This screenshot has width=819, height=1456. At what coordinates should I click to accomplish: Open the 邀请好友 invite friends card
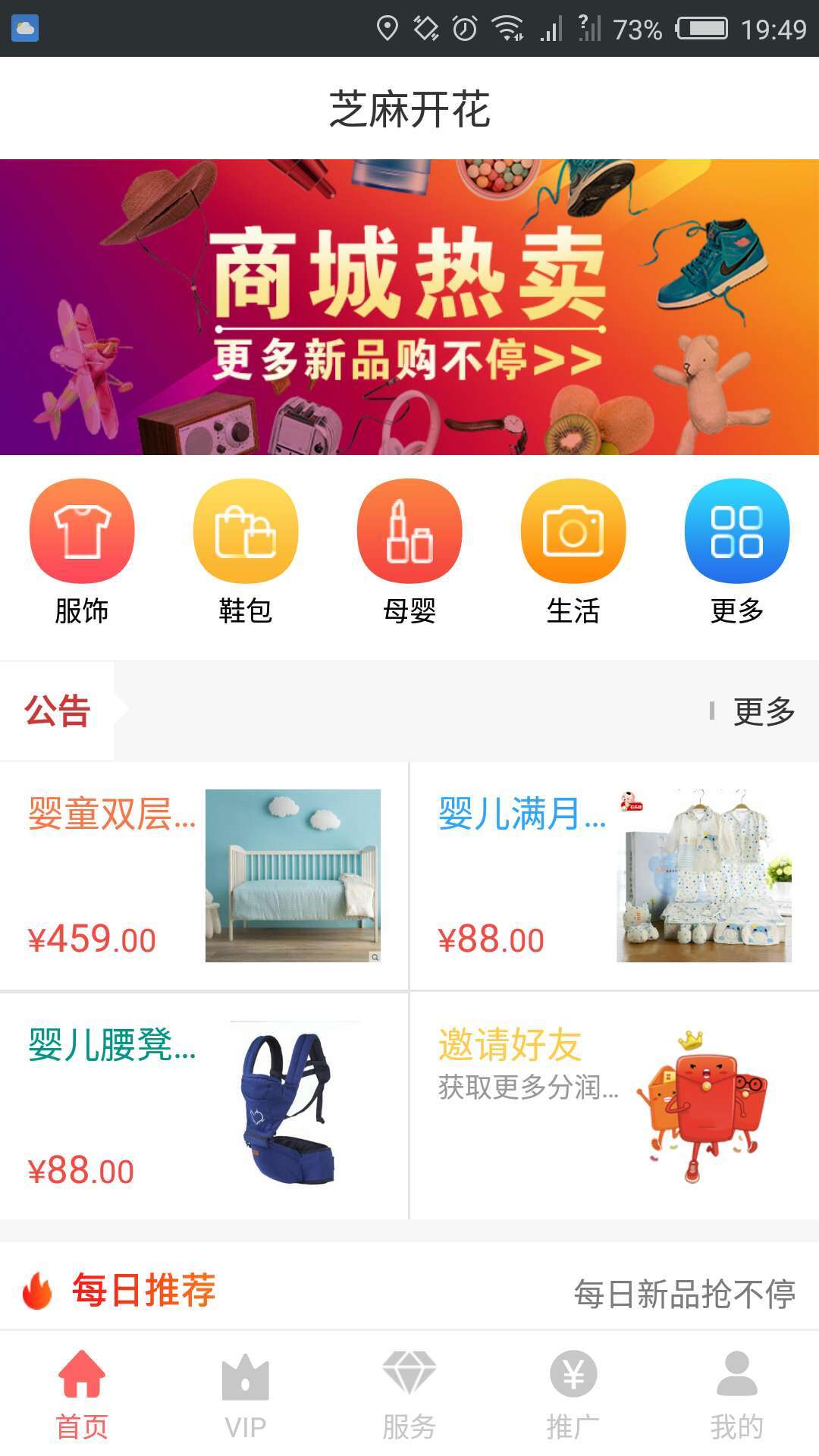[x=614, y=1106]
